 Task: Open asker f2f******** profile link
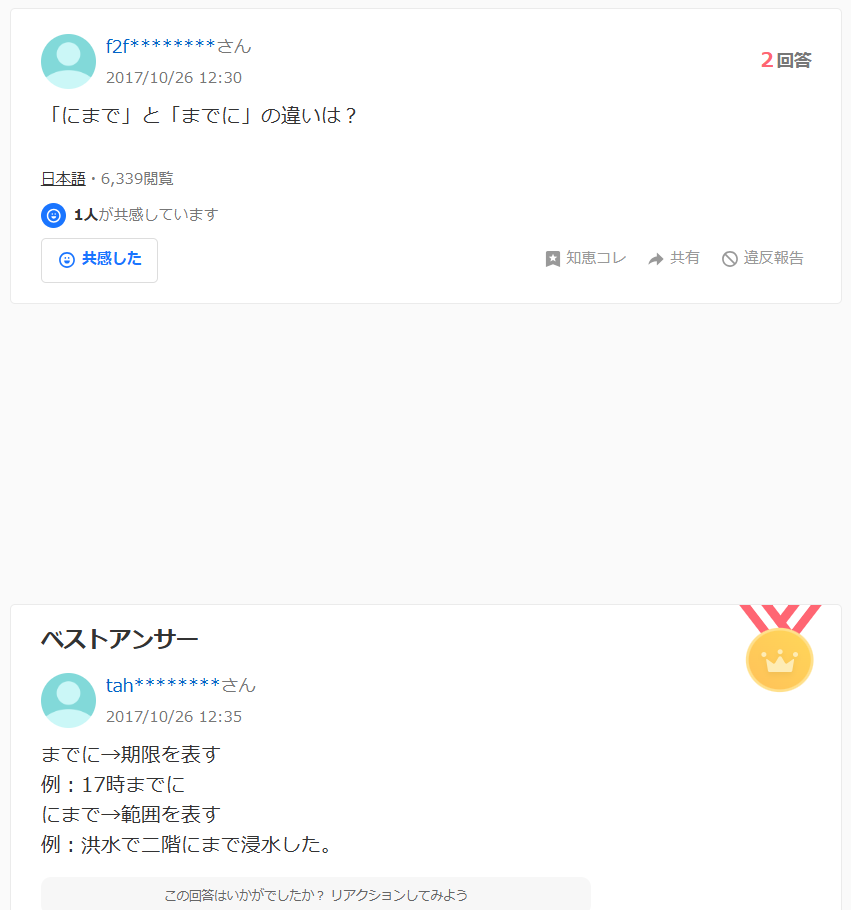pos(161,46)
